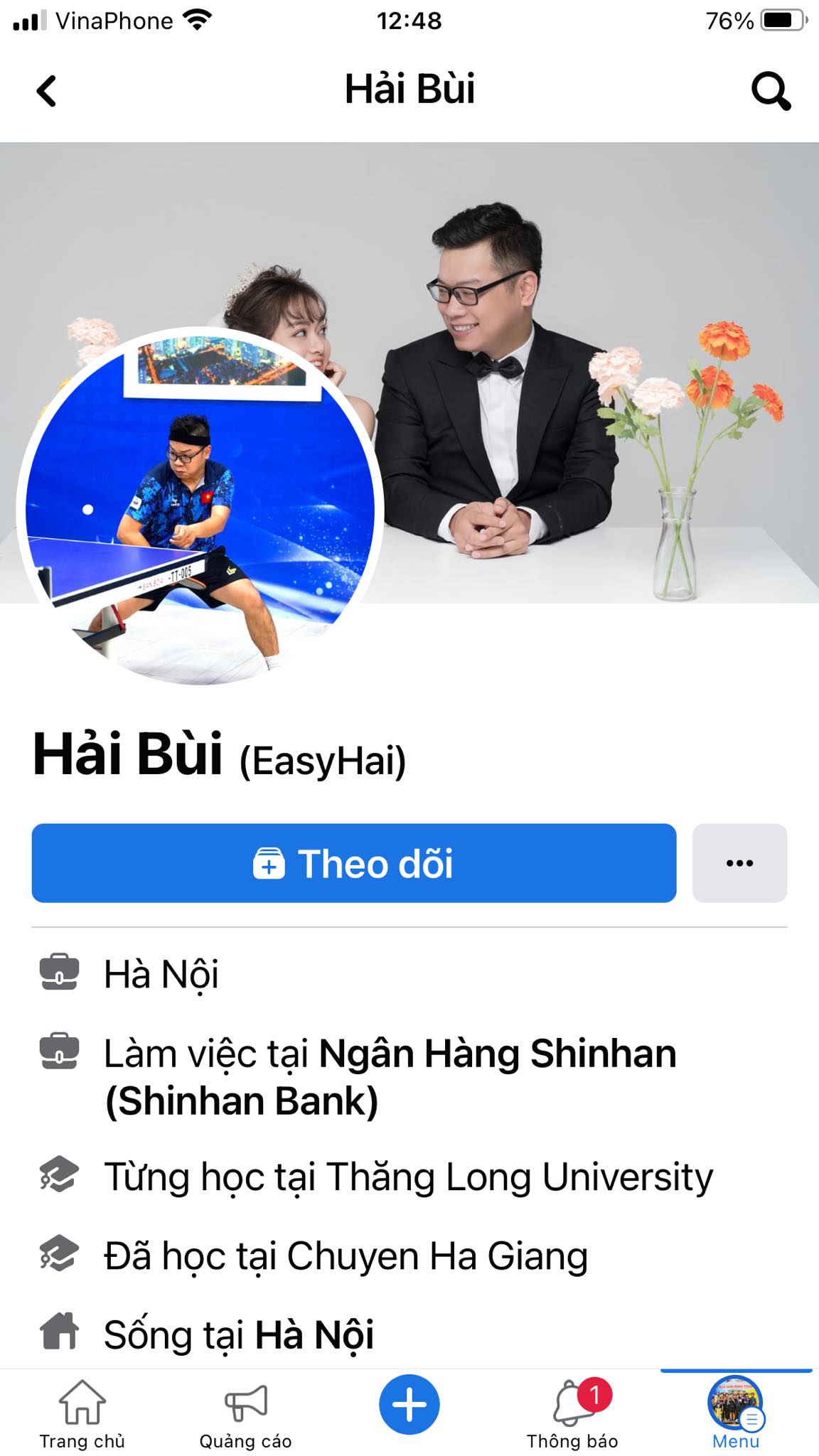Screen dimensions: 819x1456
Task: Open search on Hải Bùi's profile
Action: click(771, 91)
